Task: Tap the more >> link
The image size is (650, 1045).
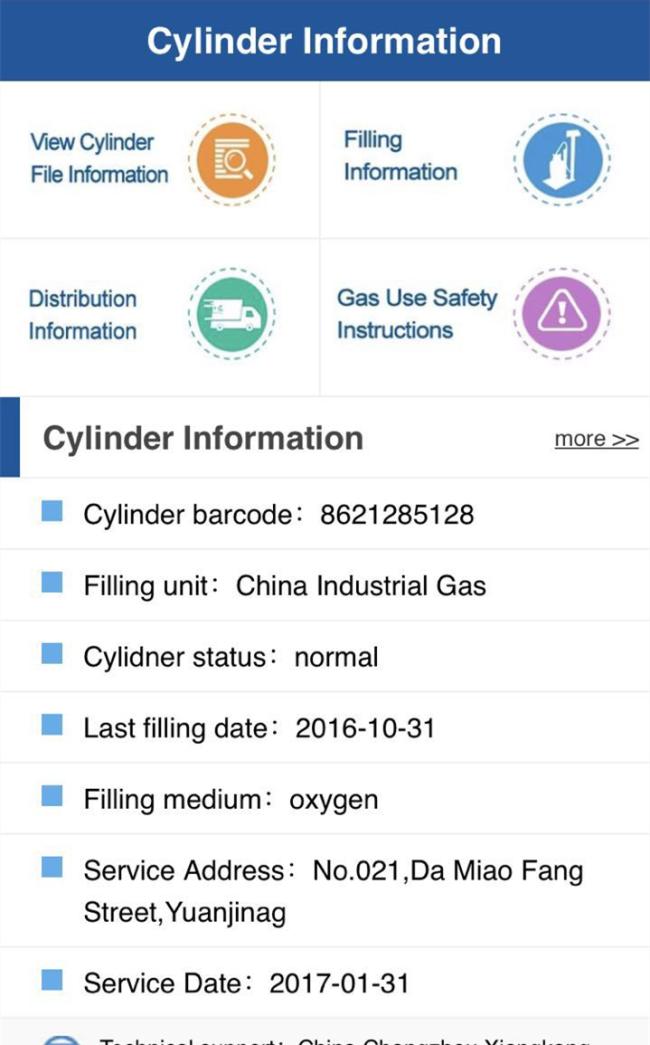Action: (x=596, y=440)
